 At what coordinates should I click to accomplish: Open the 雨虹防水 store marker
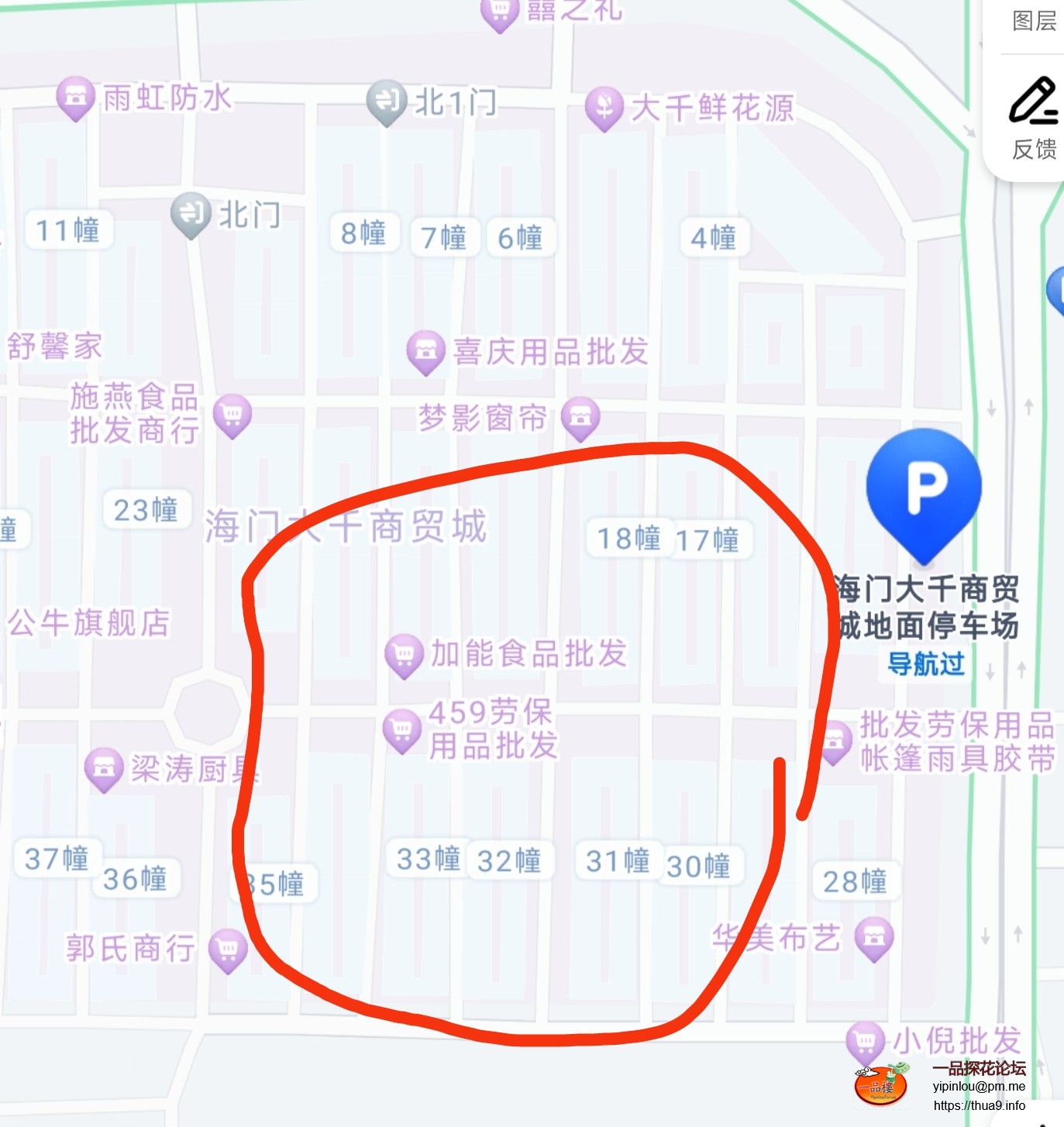(x=75, y=98)
